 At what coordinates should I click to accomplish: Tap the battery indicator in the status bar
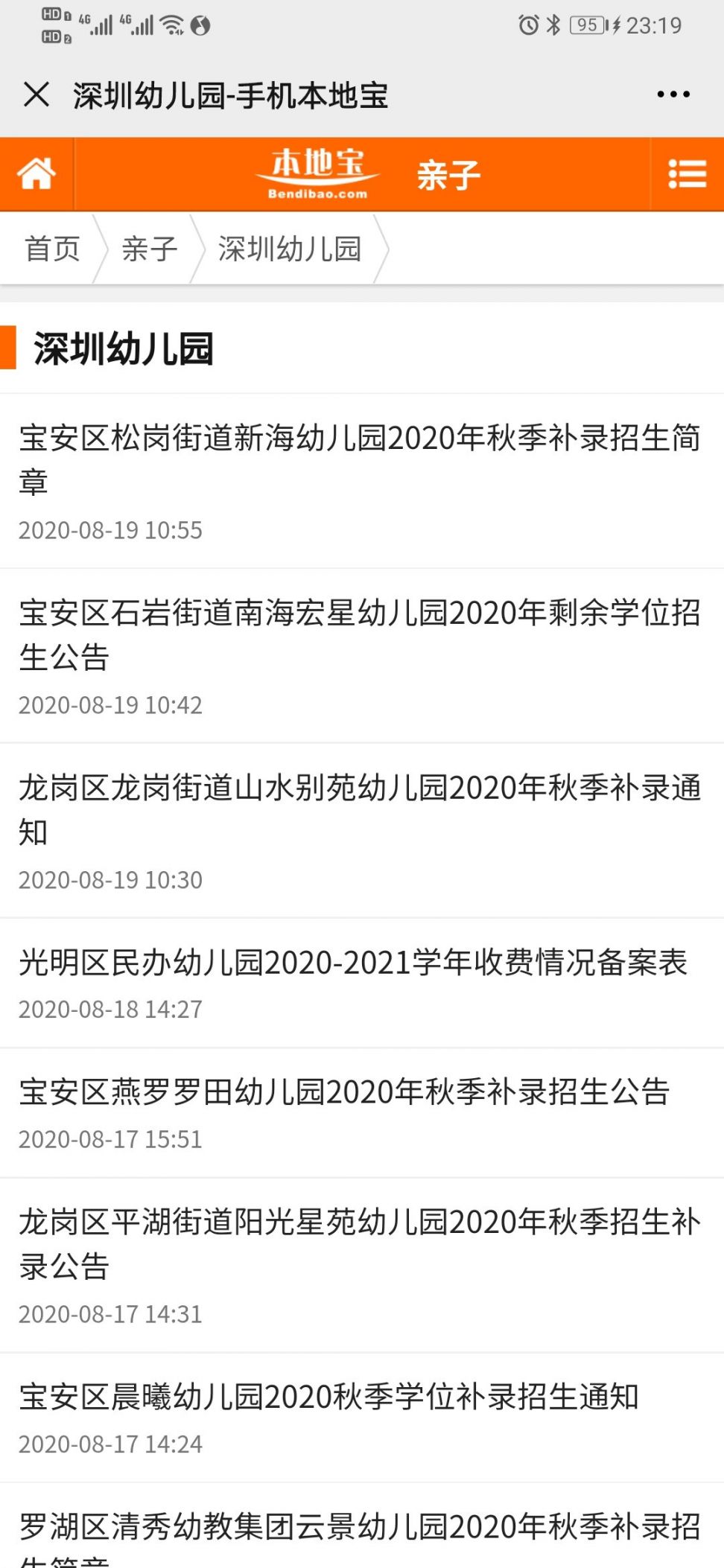588,25
